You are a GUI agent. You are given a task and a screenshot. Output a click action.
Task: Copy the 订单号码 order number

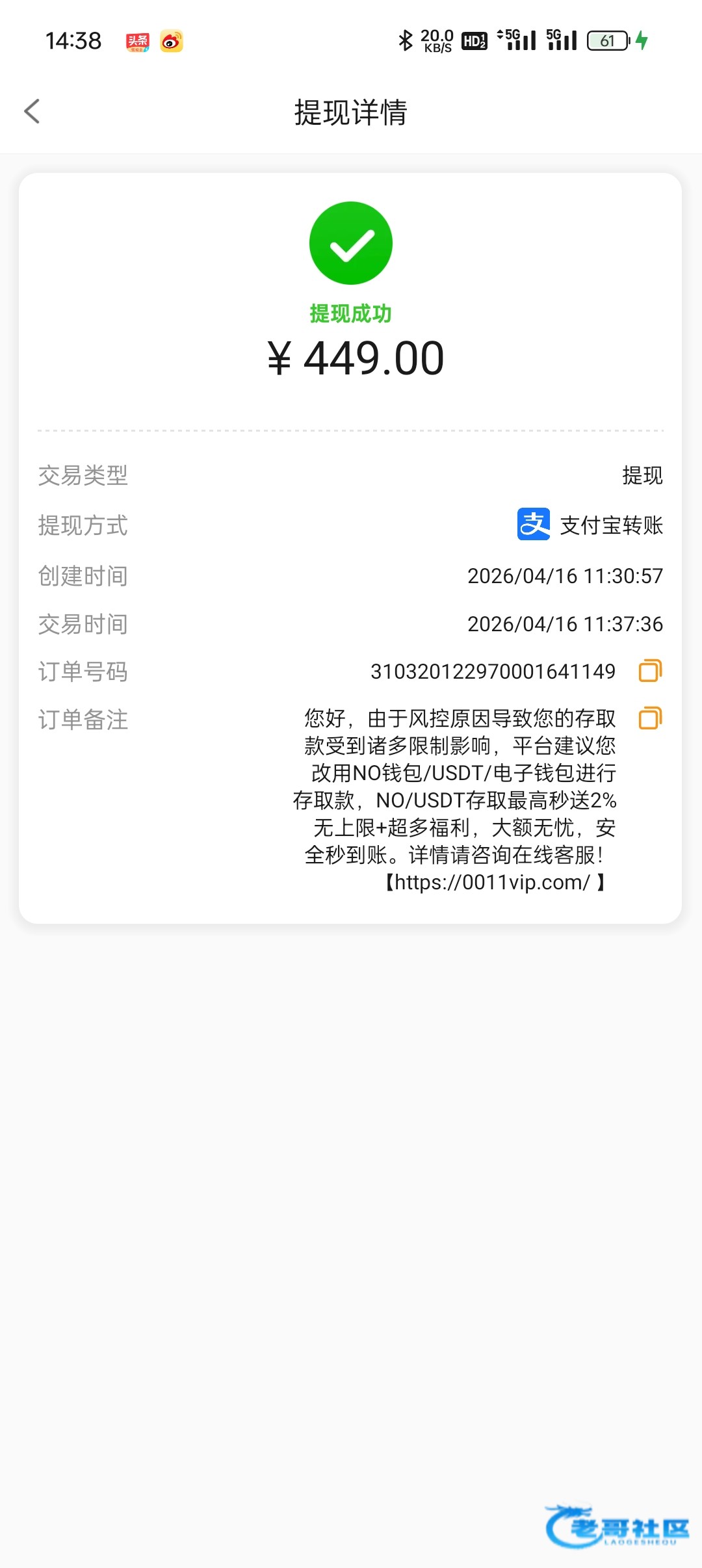tap(650, 670)
